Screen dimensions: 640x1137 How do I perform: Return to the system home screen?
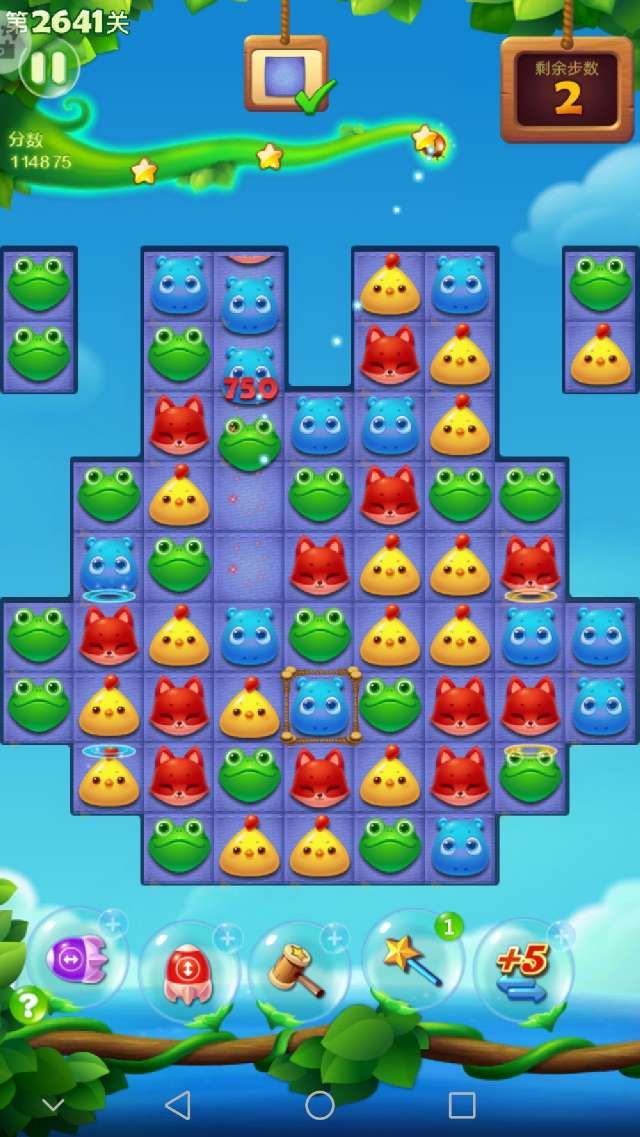(320, 1105)
